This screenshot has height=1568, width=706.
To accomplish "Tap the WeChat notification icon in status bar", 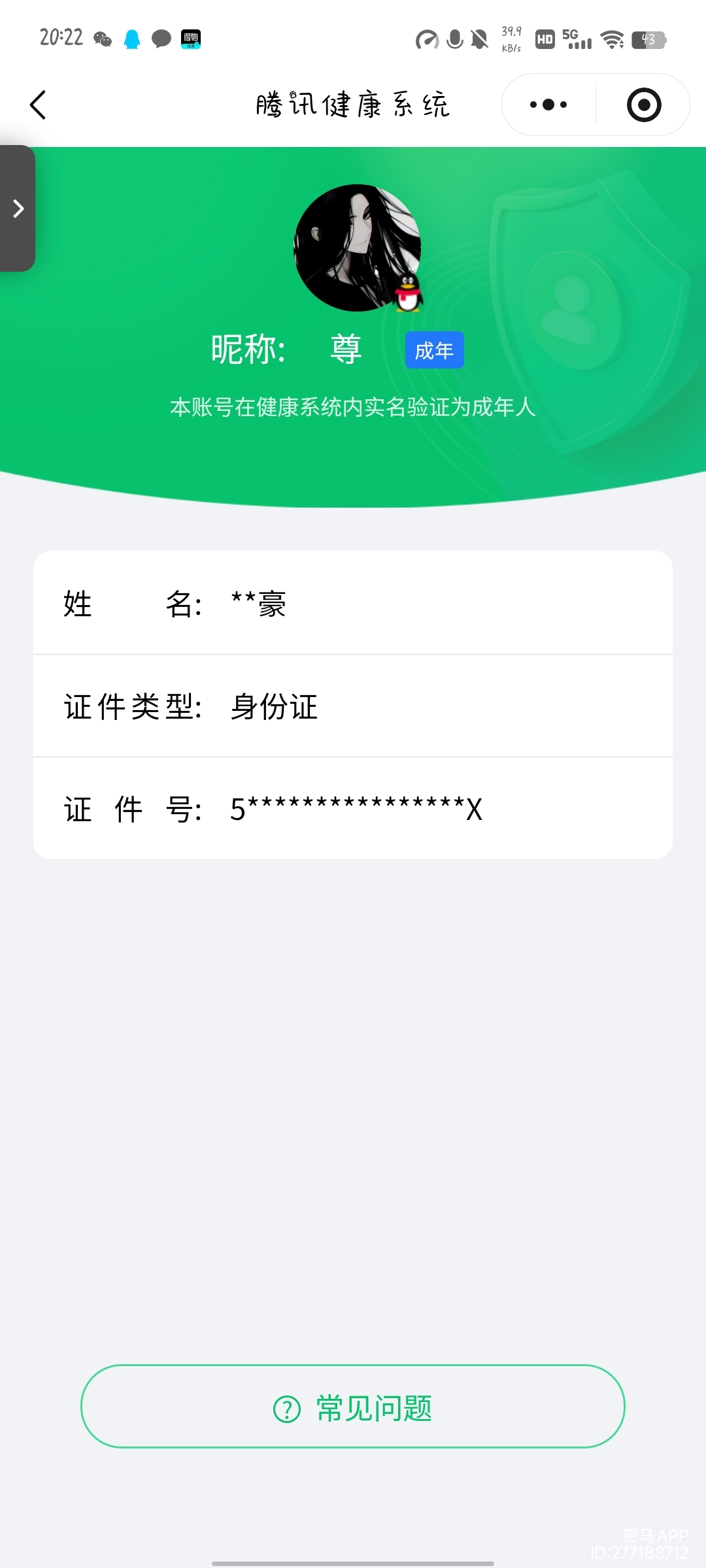I will tap(101, 39).
